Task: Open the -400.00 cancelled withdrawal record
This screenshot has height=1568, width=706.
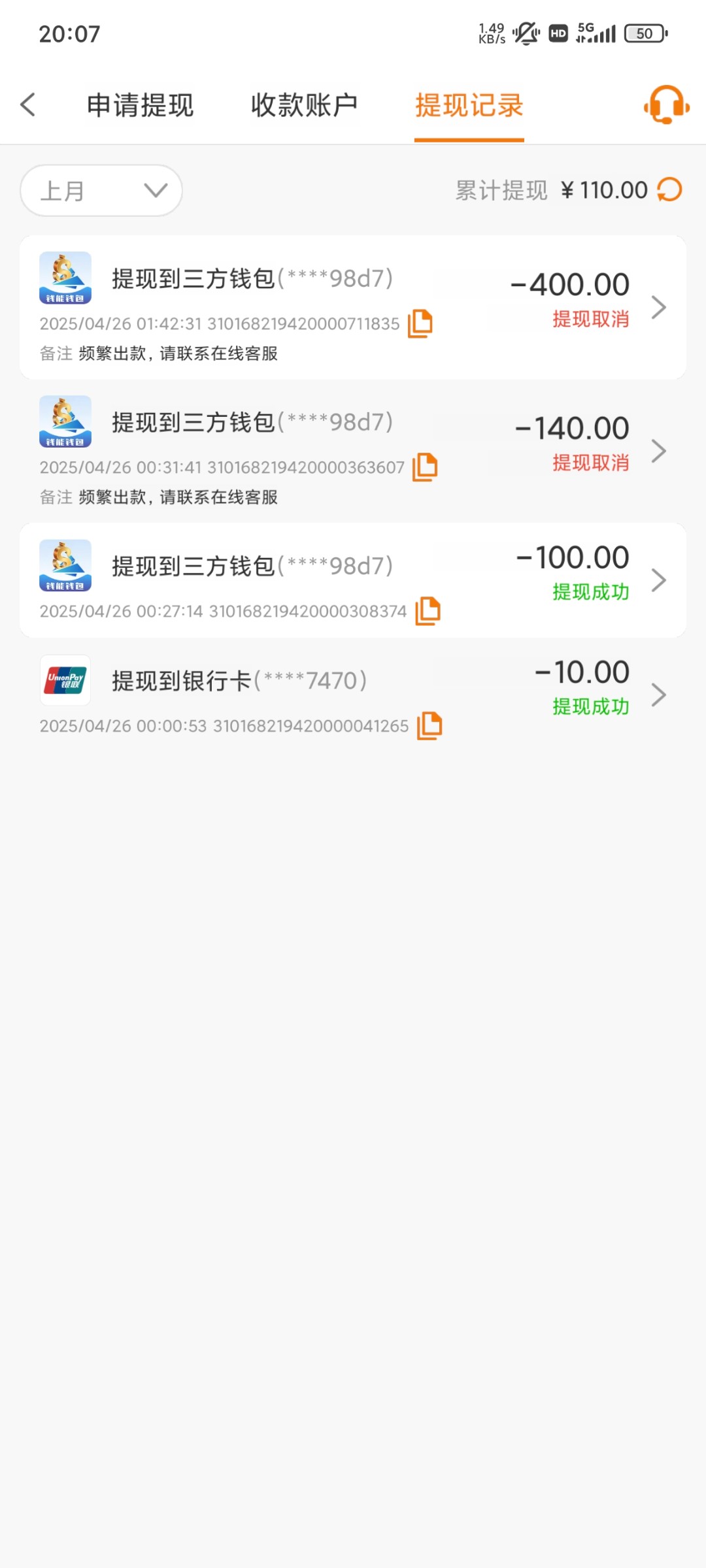Action: (x=658, y=306)
